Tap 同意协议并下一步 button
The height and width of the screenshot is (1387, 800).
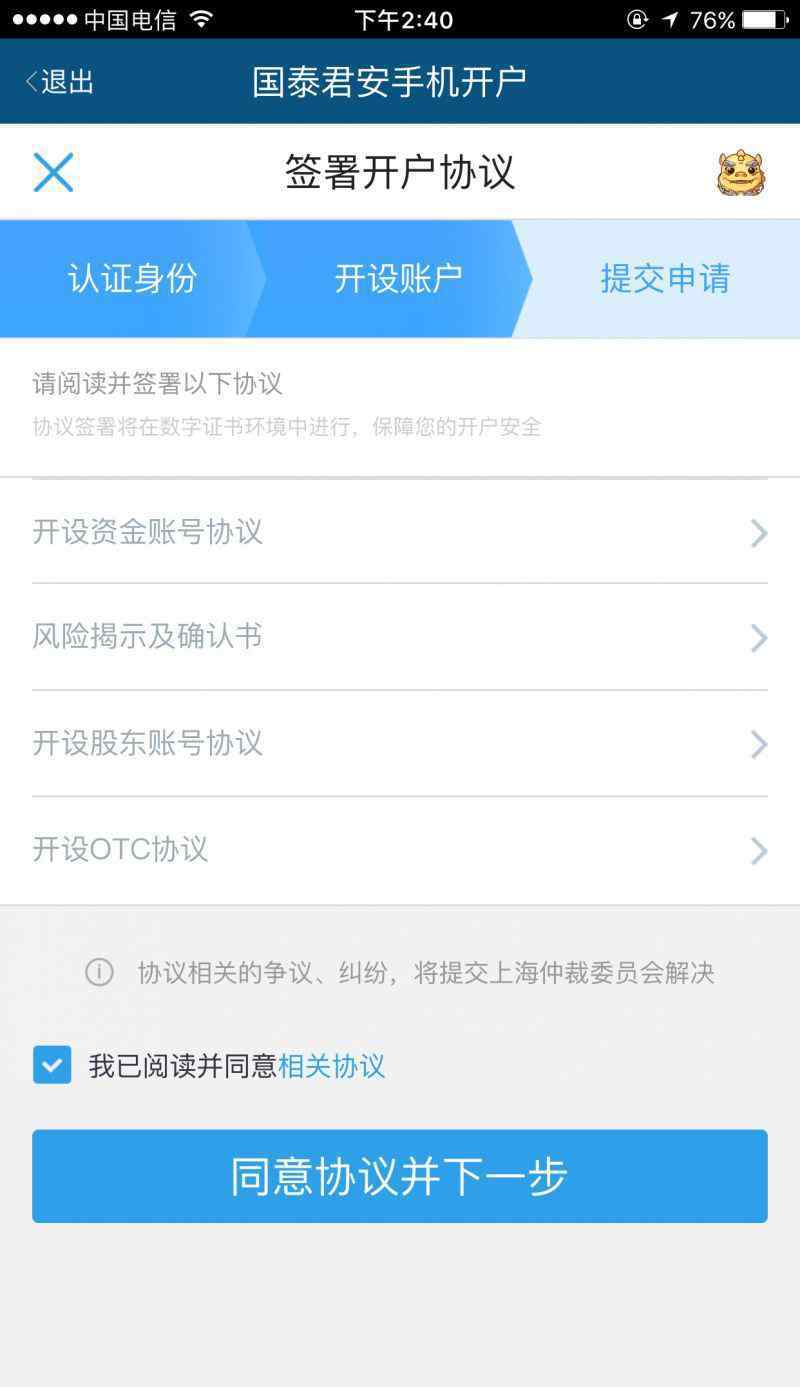pos(400,1176)
